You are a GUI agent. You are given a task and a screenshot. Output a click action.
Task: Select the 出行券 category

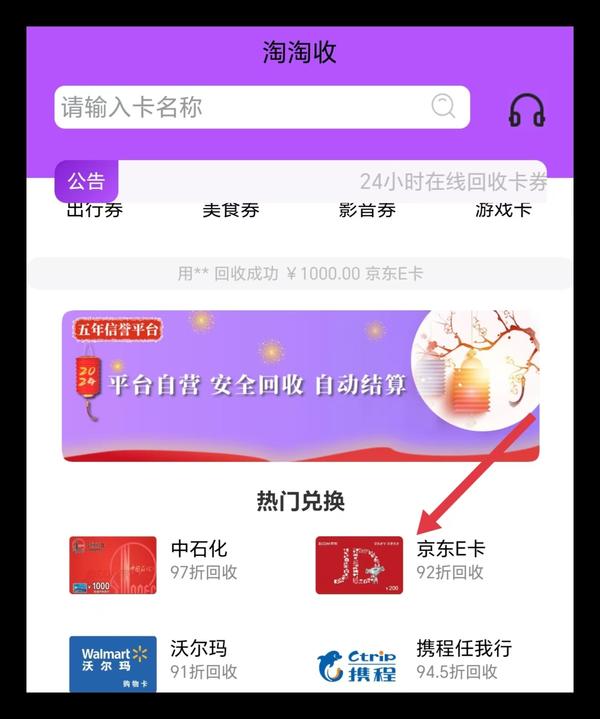click(x=94, y=211)
